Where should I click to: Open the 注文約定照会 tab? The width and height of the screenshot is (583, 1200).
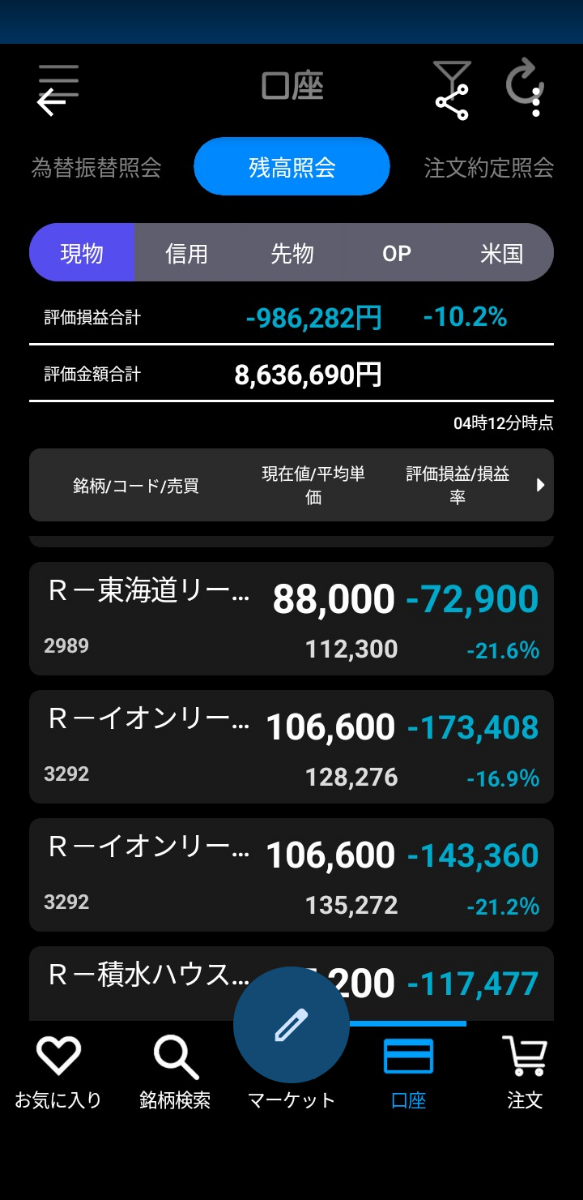point(489,167)
